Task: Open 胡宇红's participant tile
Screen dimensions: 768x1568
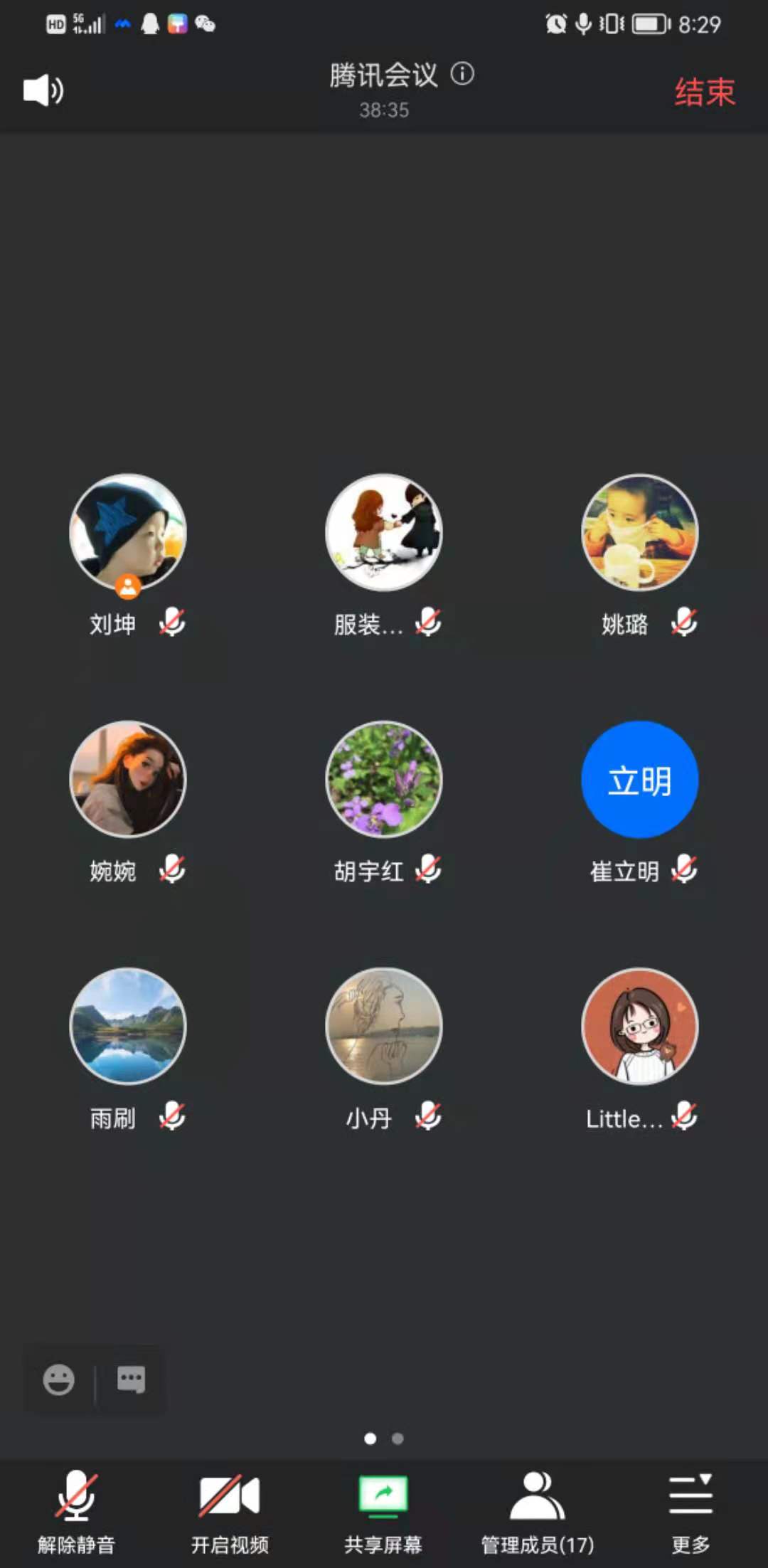Action: [384, 780]
